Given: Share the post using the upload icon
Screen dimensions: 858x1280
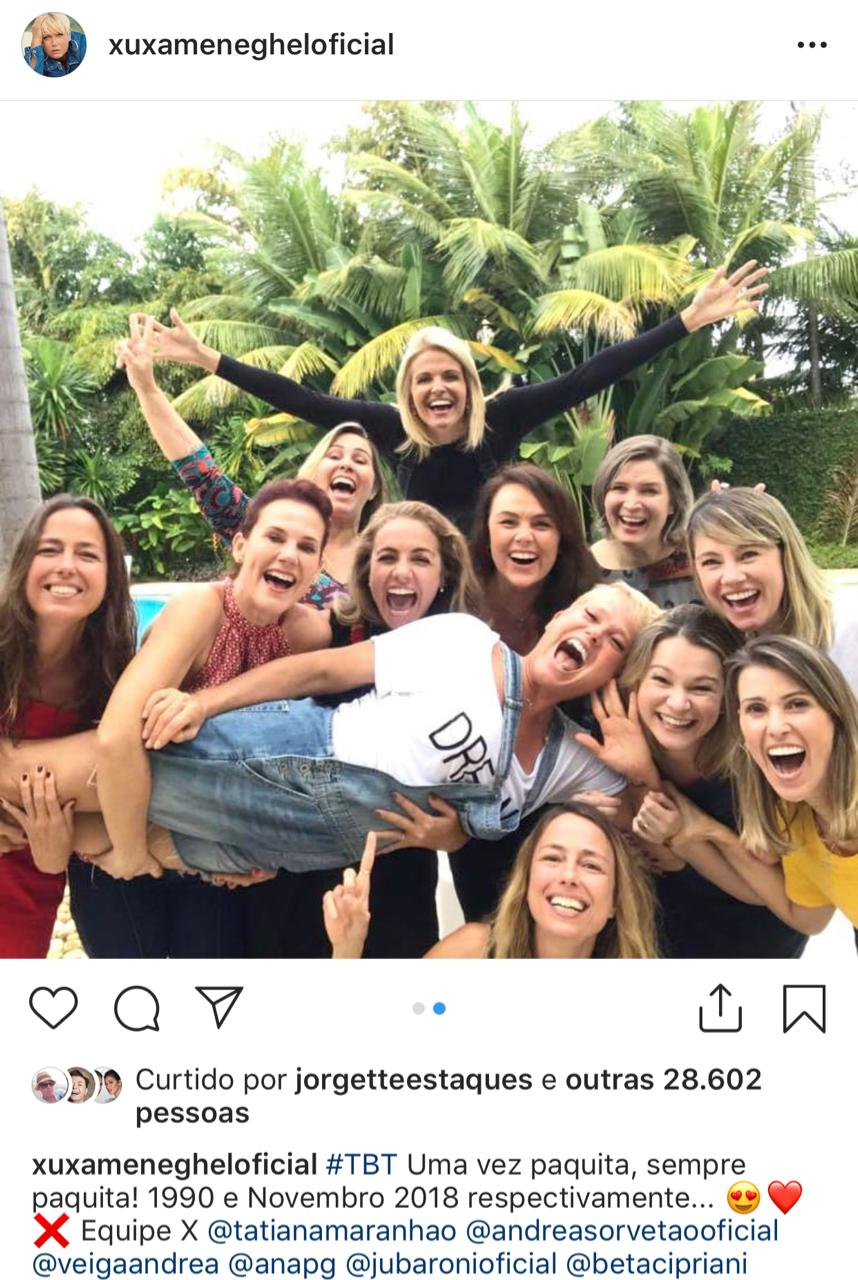Looking at the screenshot, I should pos(720,1007).
